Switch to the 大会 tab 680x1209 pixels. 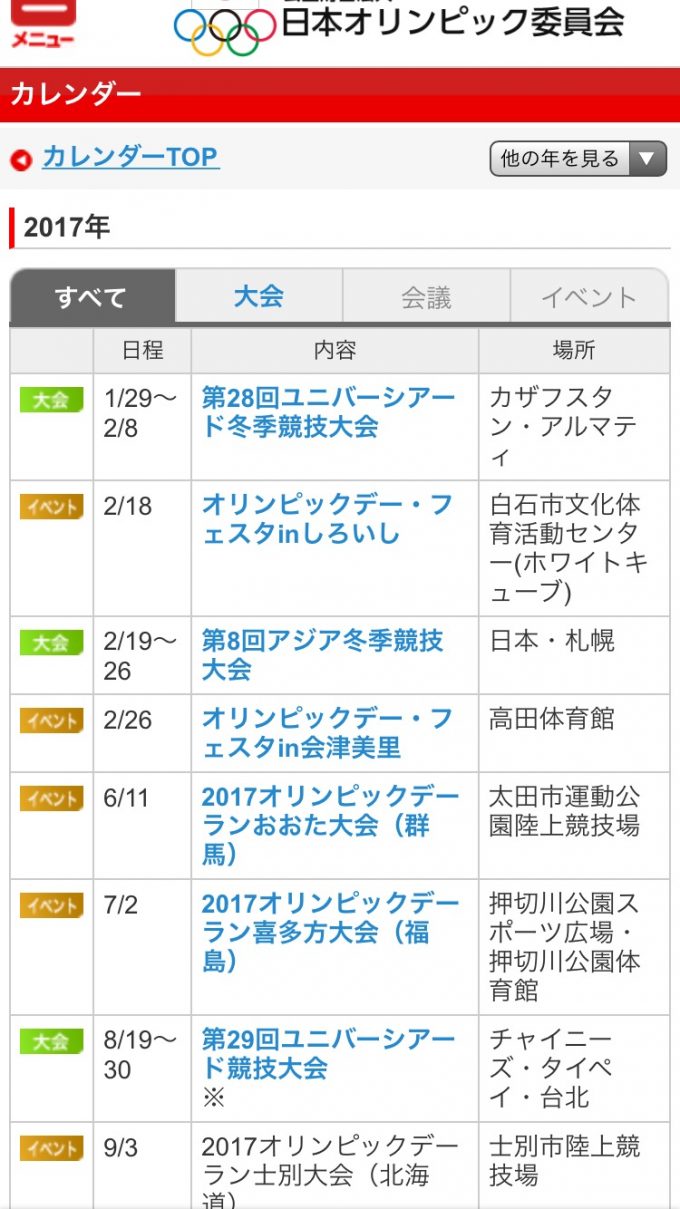(x=259, y=296)
